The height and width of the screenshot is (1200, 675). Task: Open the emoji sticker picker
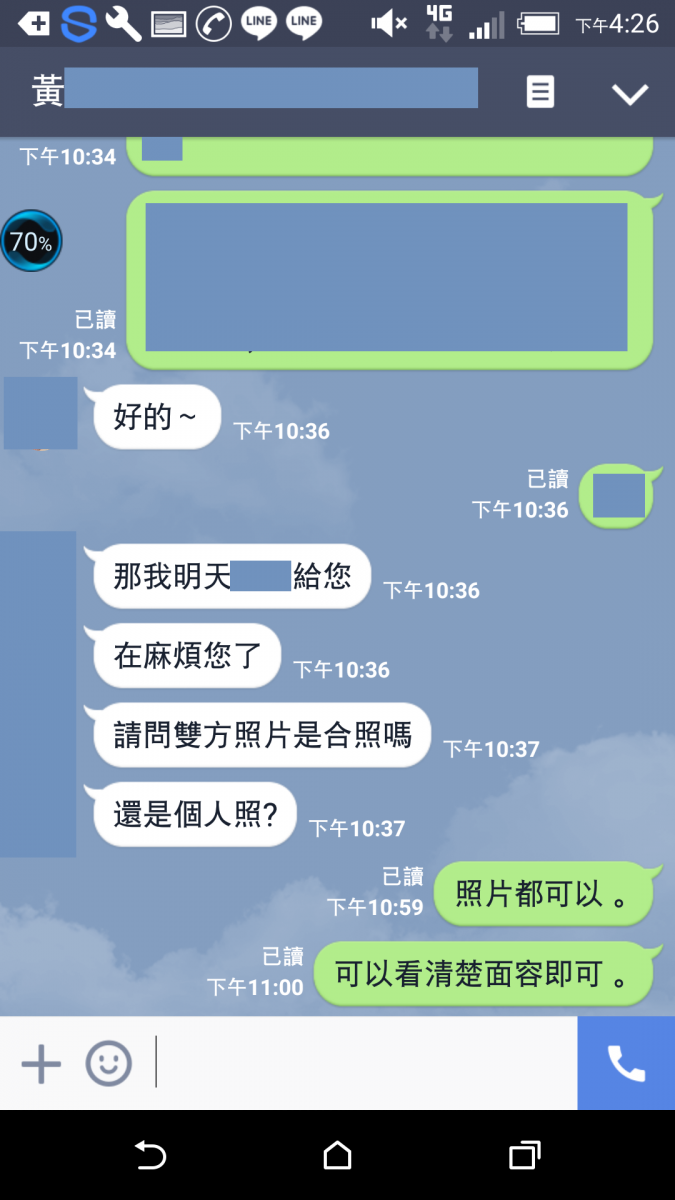tap(108, 1063)
